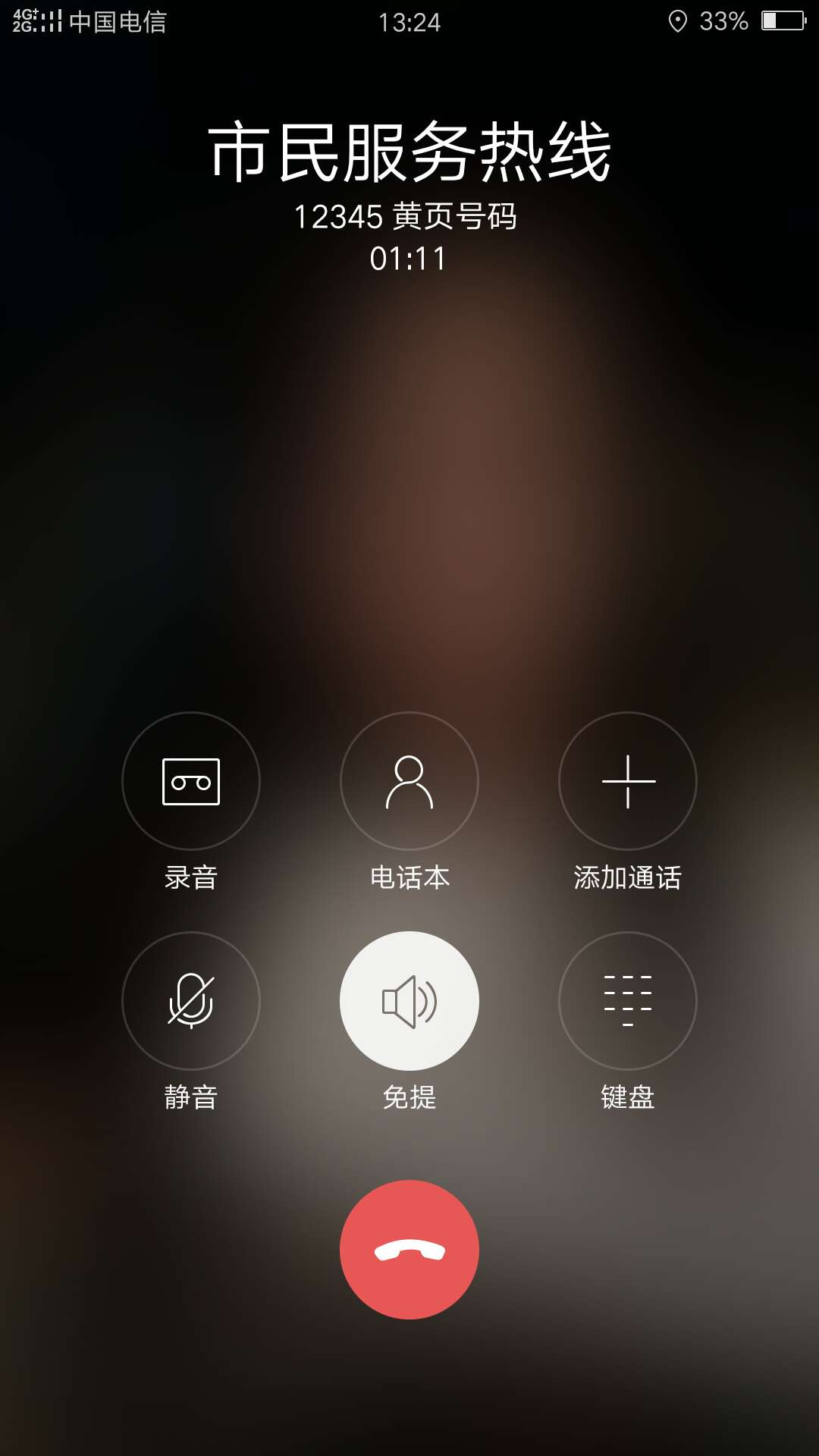Image resolution: width=819 pixels, height=1456 pixels.
Task: Start recording the call (录音)
Action: pyautogui.click(x=191, y=781)
